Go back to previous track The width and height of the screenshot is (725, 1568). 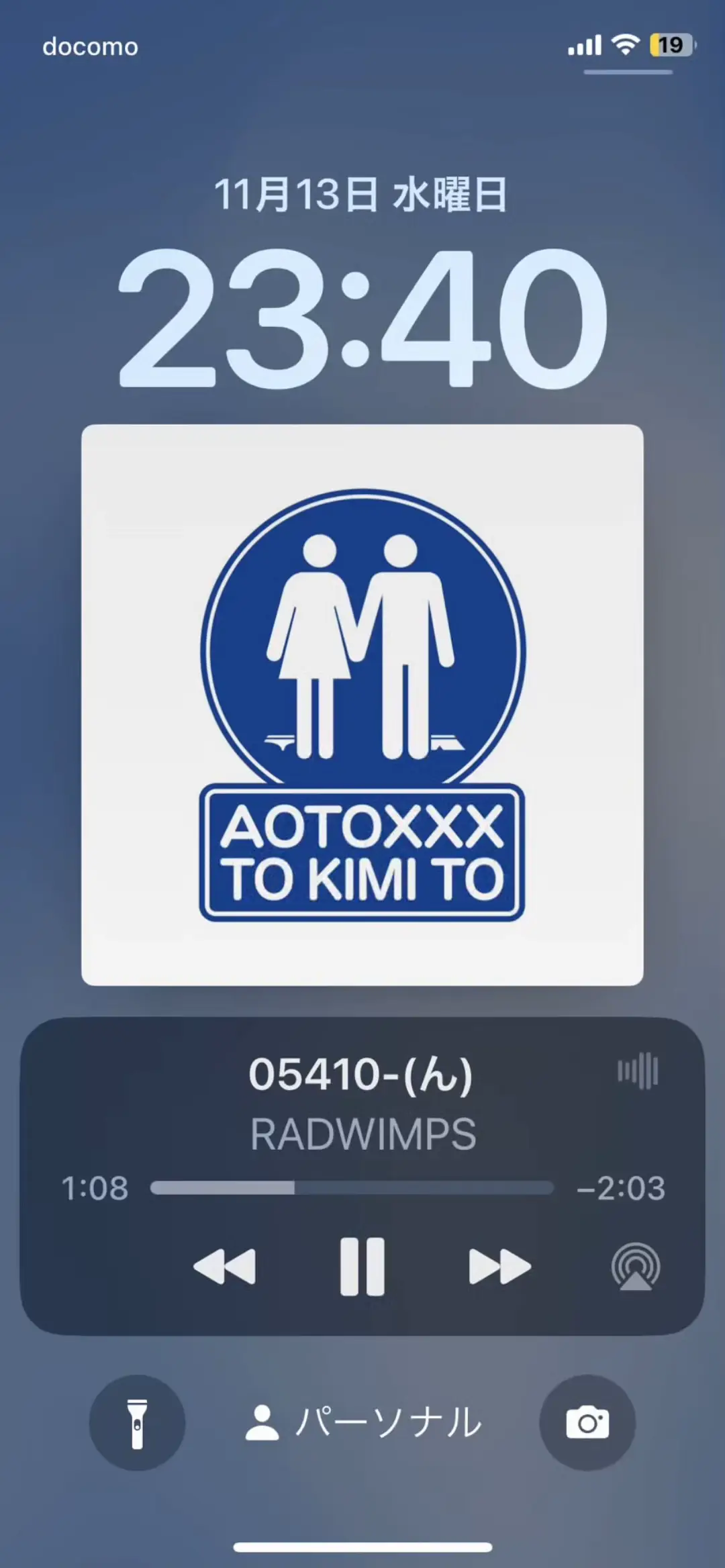click(224, 1267)
